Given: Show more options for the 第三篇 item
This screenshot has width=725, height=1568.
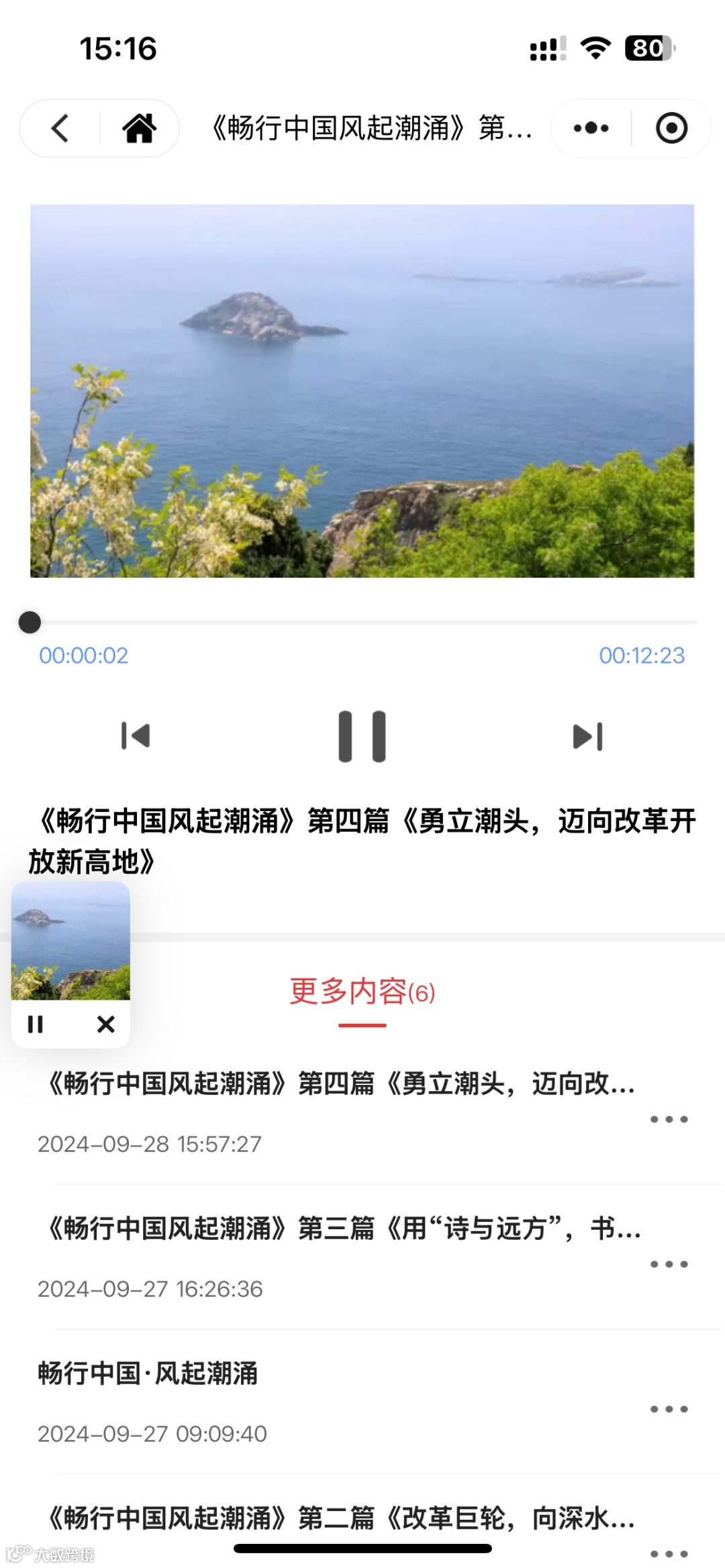Looking at the screenshot, I should pos(669,1264).
